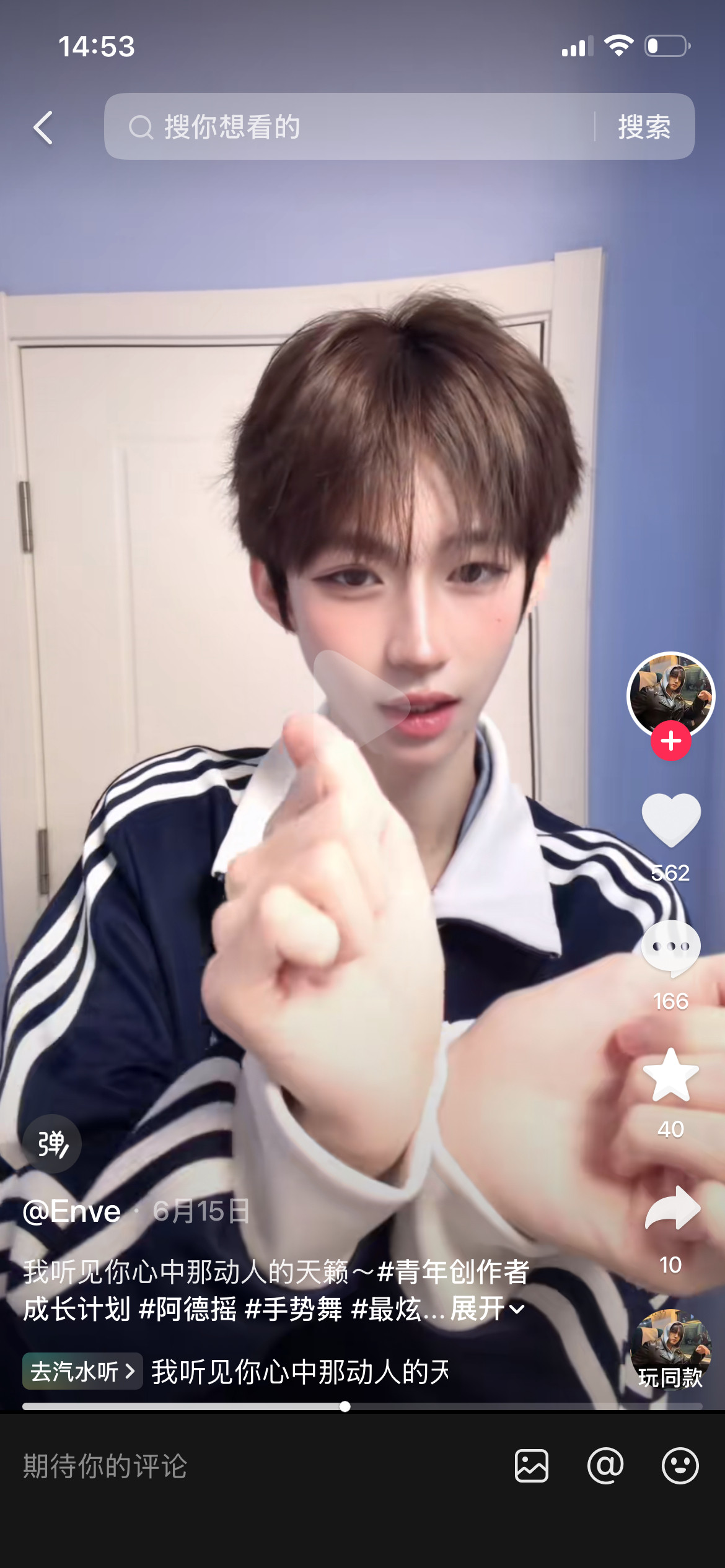The height and width of the screenshot is (1568, 725).
Task: Go back using the top-left arrow
Action: [x=43, y=128]
